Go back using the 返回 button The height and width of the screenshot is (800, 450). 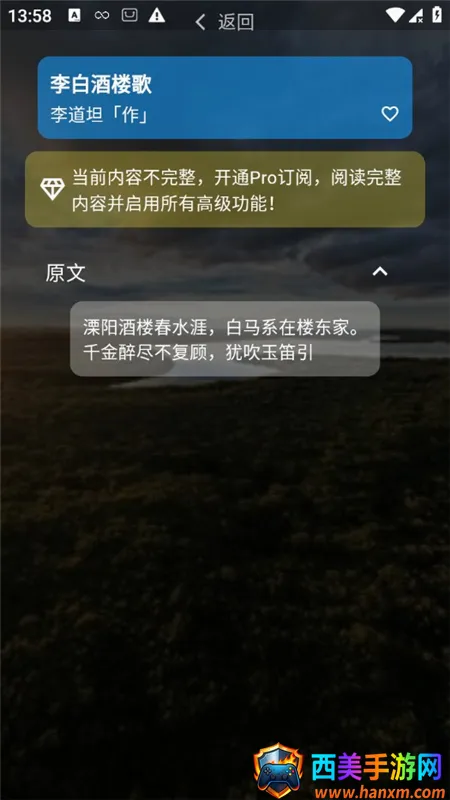point(224,22)
